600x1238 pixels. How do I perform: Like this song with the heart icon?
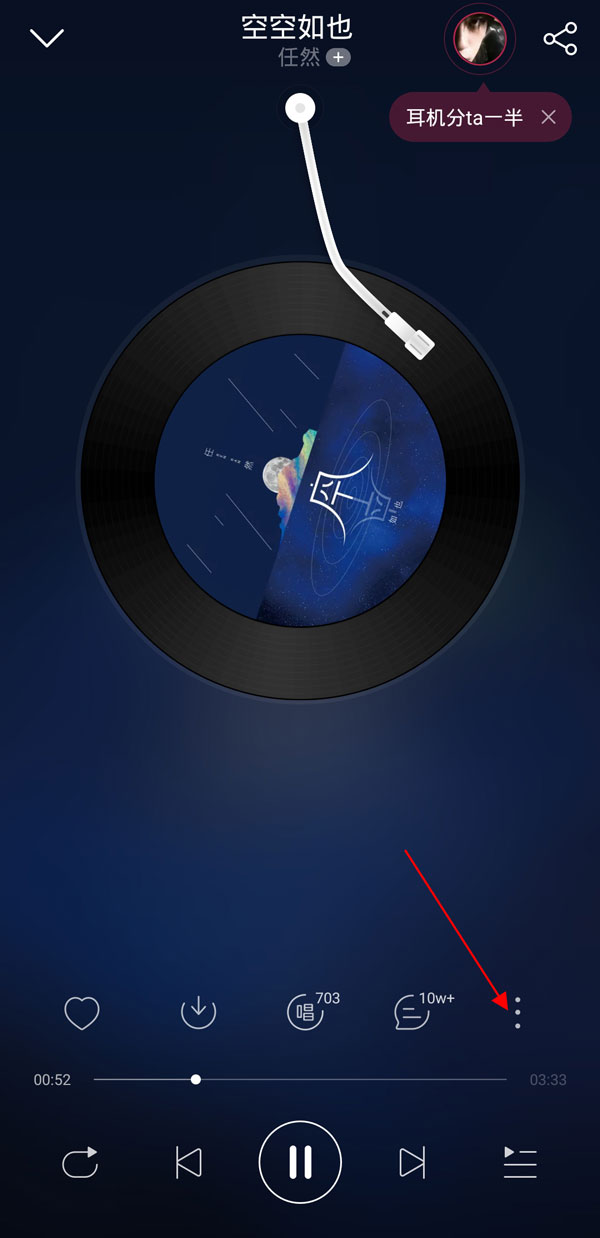point(82,1013)
